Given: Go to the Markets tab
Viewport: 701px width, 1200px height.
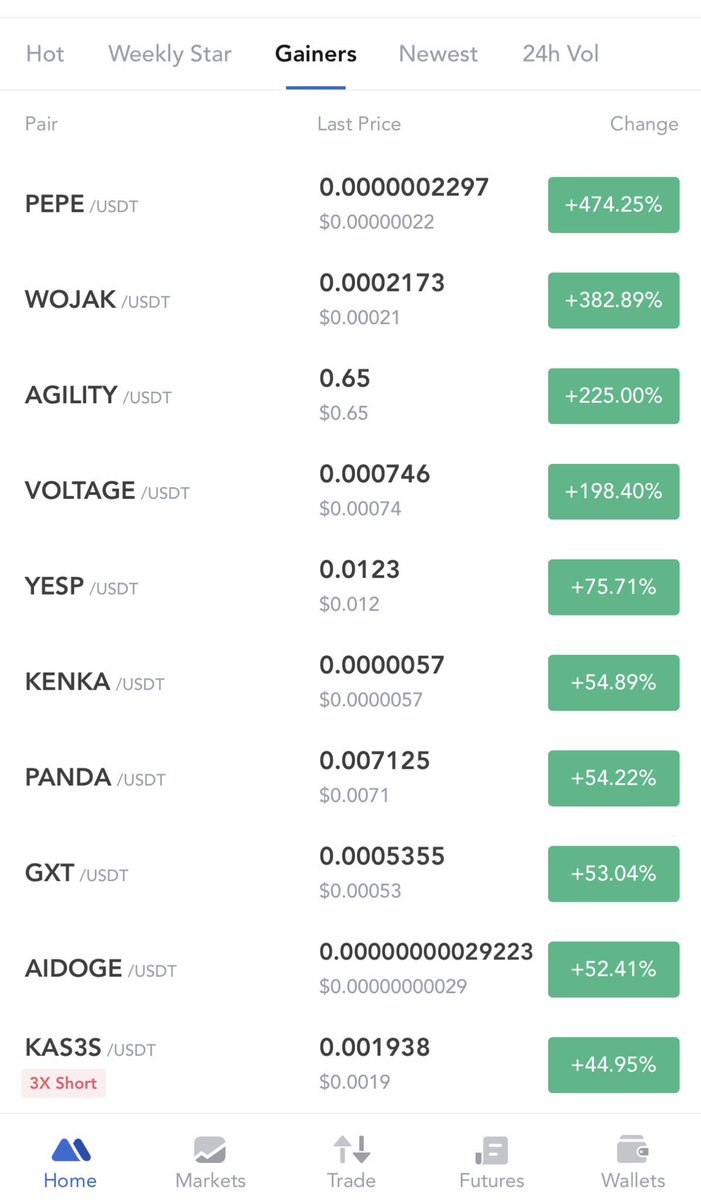Looking at the screenshot, I should point(210,1162).
